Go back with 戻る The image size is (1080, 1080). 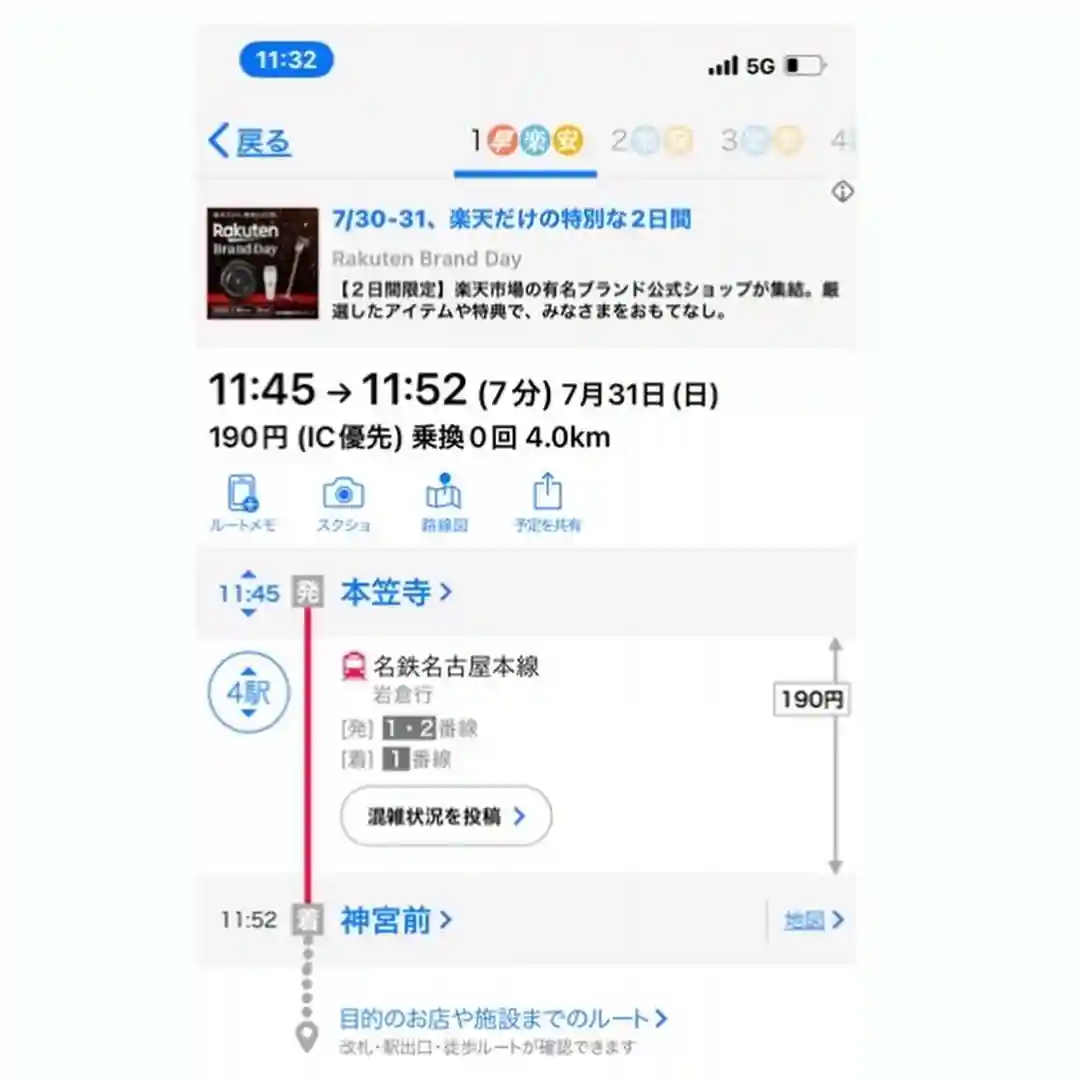click(250, 142)
